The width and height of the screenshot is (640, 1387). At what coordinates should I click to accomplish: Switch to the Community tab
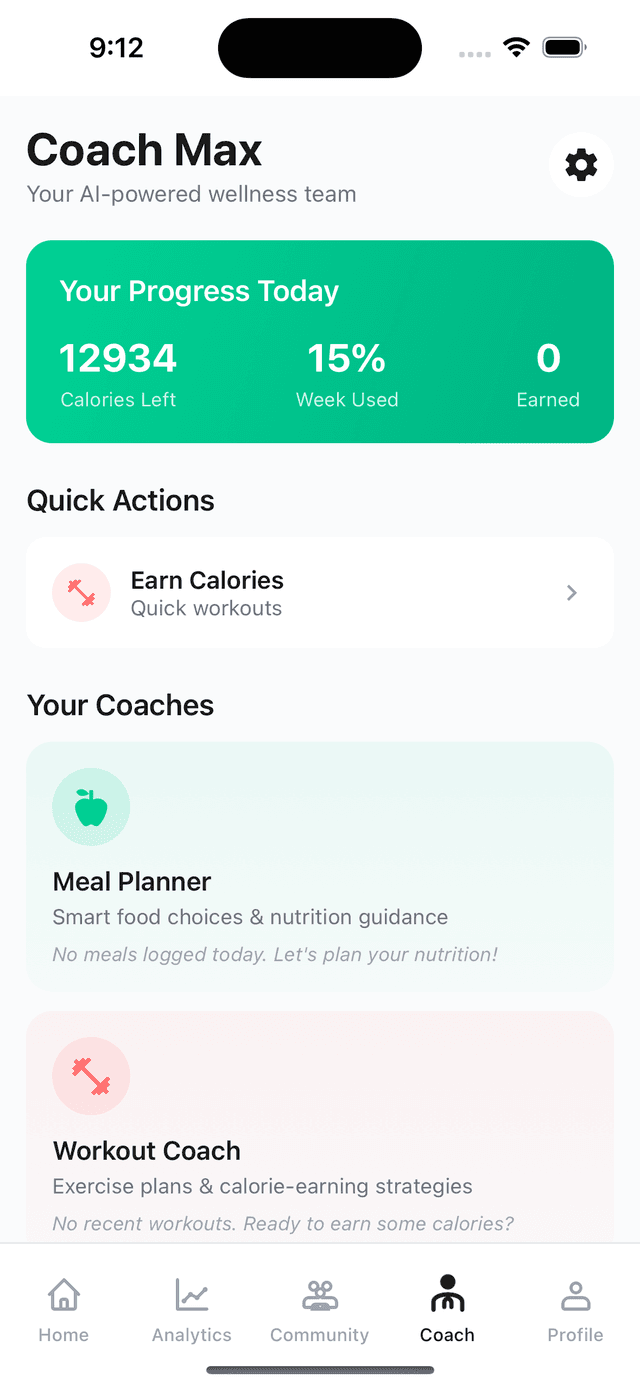point(320,1309)
